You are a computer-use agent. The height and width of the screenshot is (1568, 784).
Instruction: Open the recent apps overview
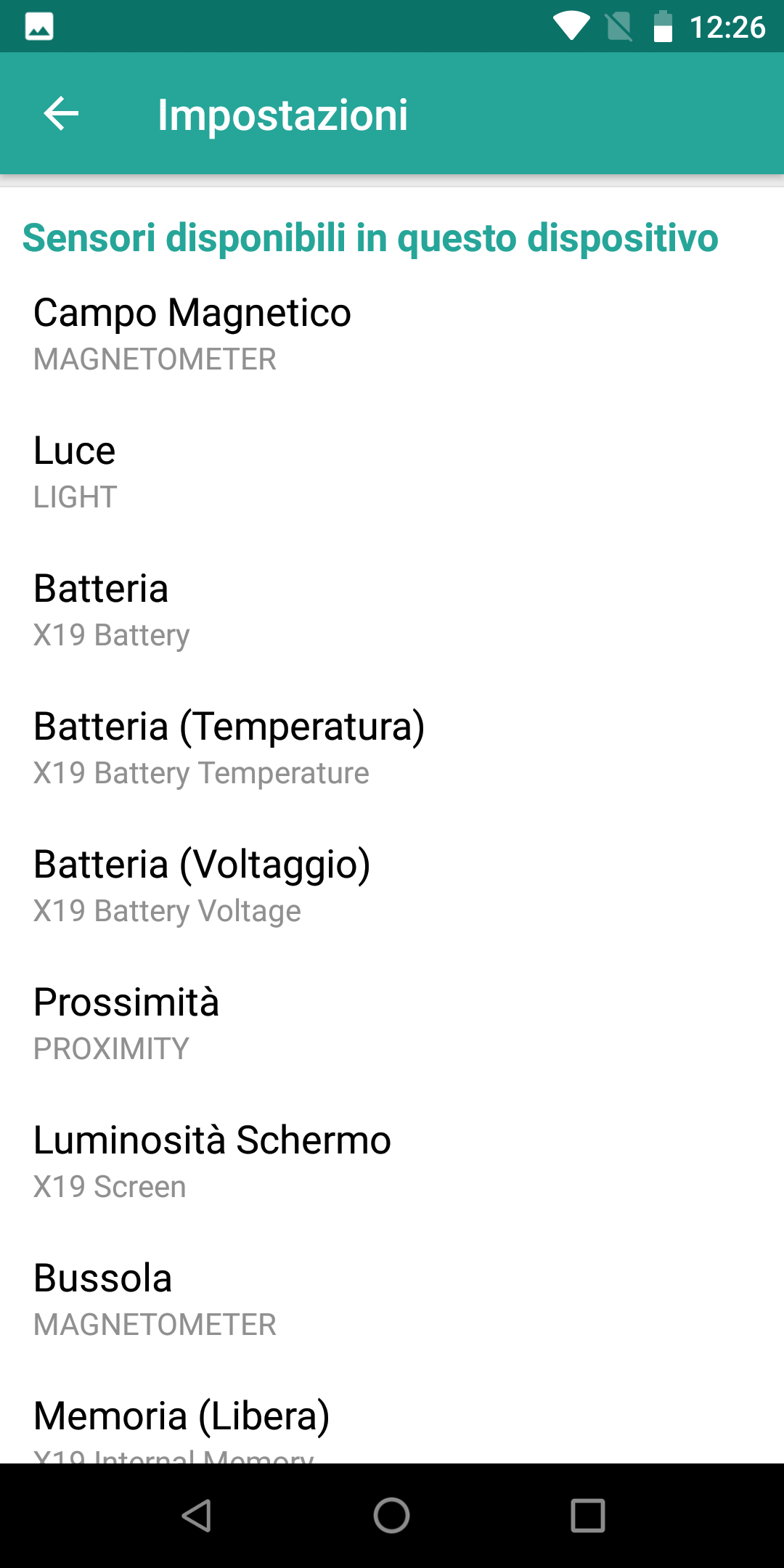coord(588,1516)
